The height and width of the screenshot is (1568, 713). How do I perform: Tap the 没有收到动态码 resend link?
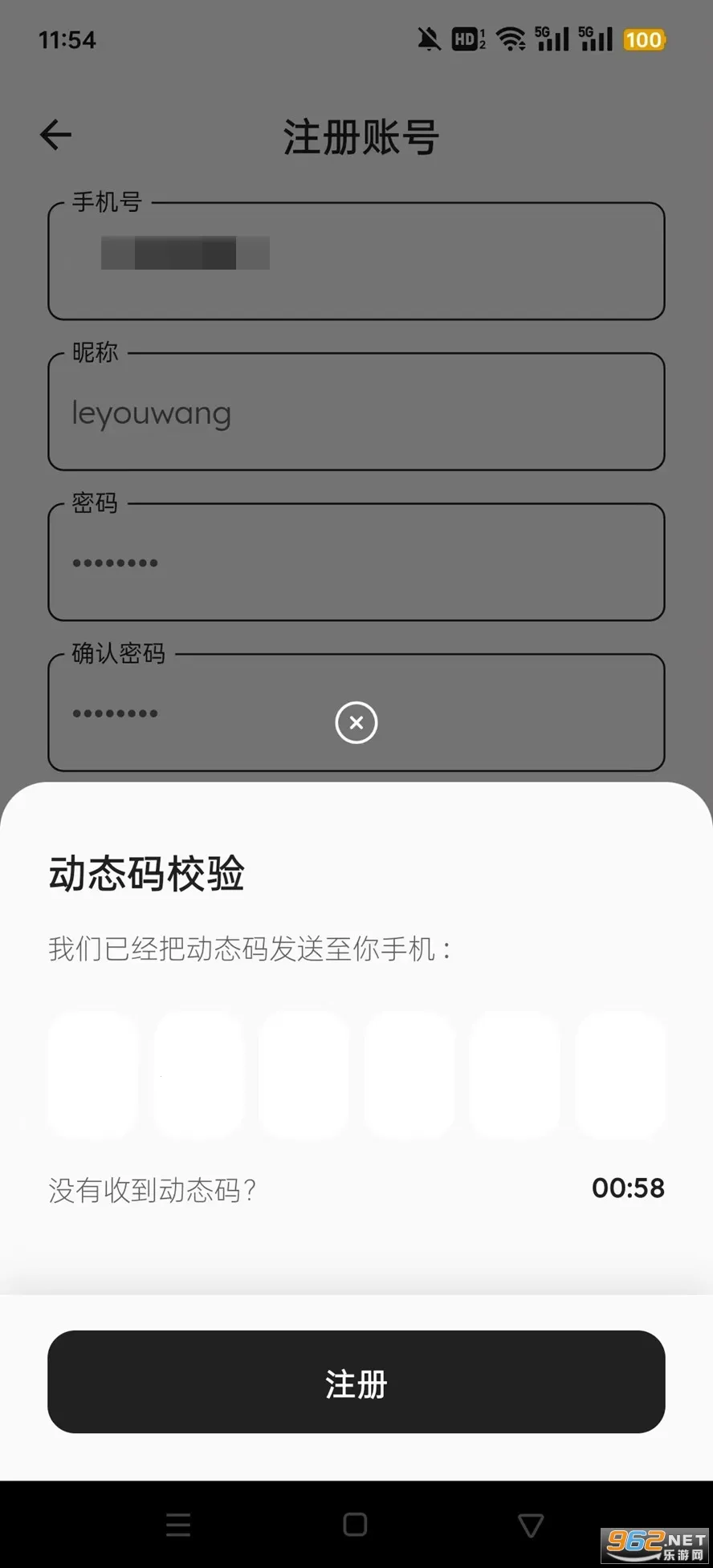click(x=153, y=1191)
